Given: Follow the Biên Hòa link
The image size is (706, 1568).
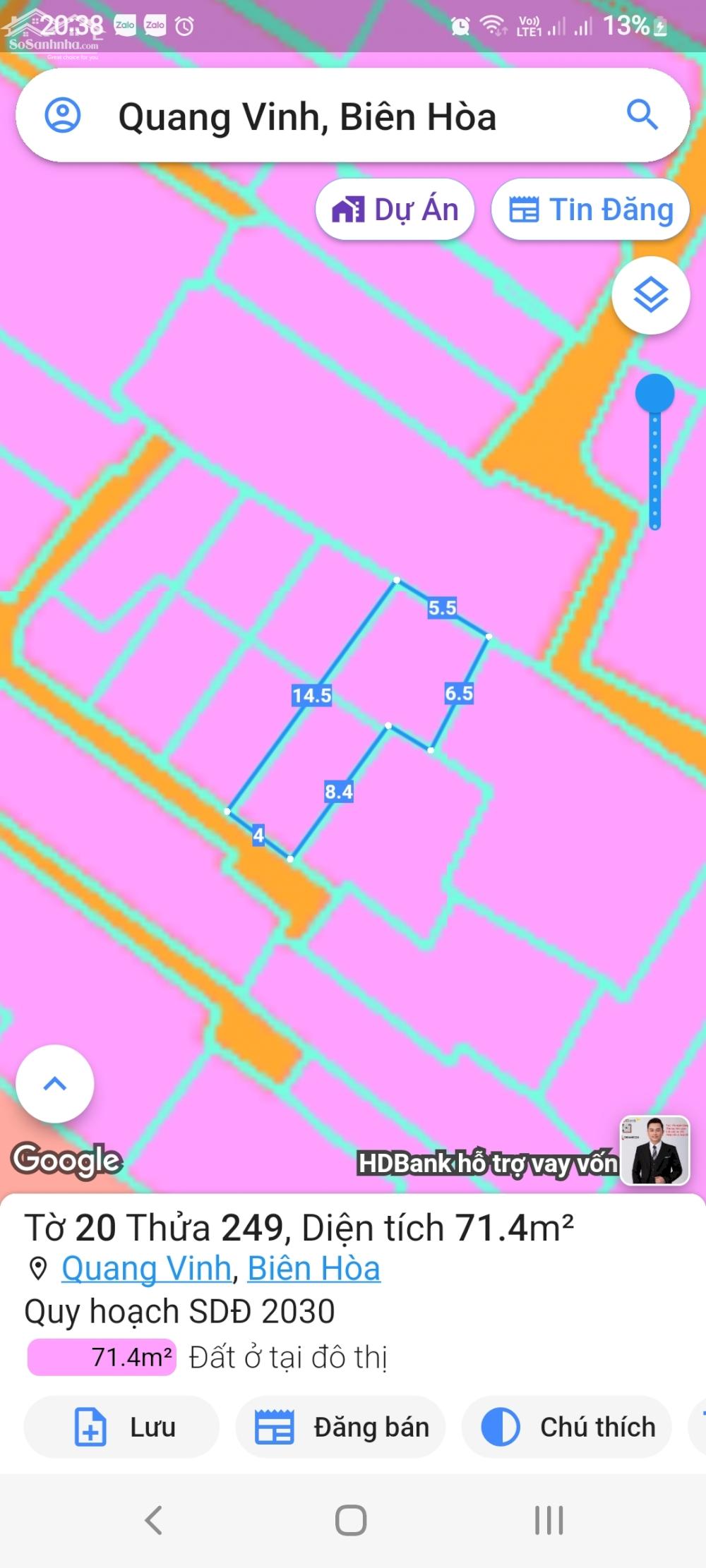Looking at the screenshot, I should click(x=313, y=1268).
